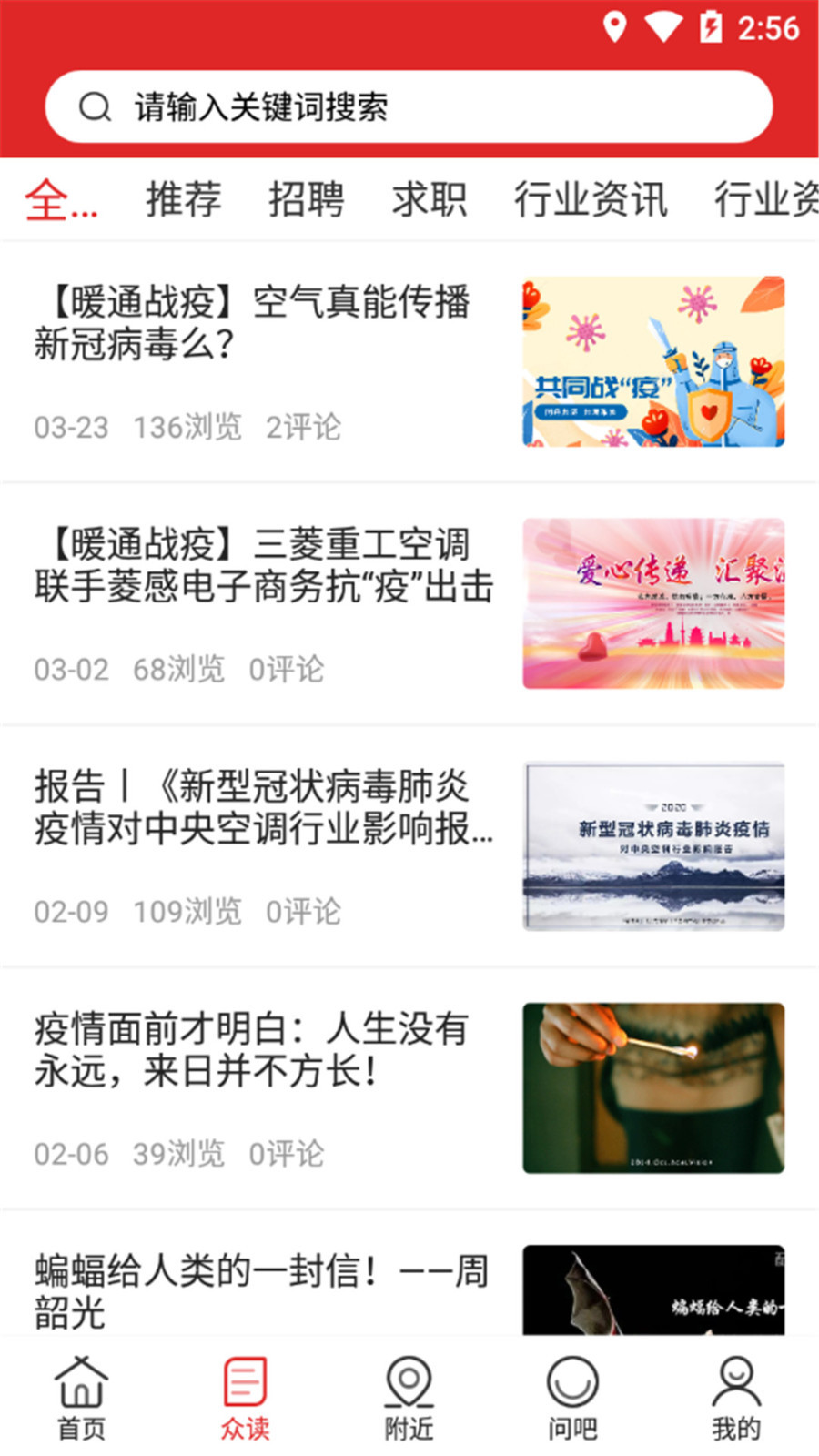Read 三菱重工空调联手菱感电子商务 article
The image size is (819, 1456).
click(x=264, y=565)
